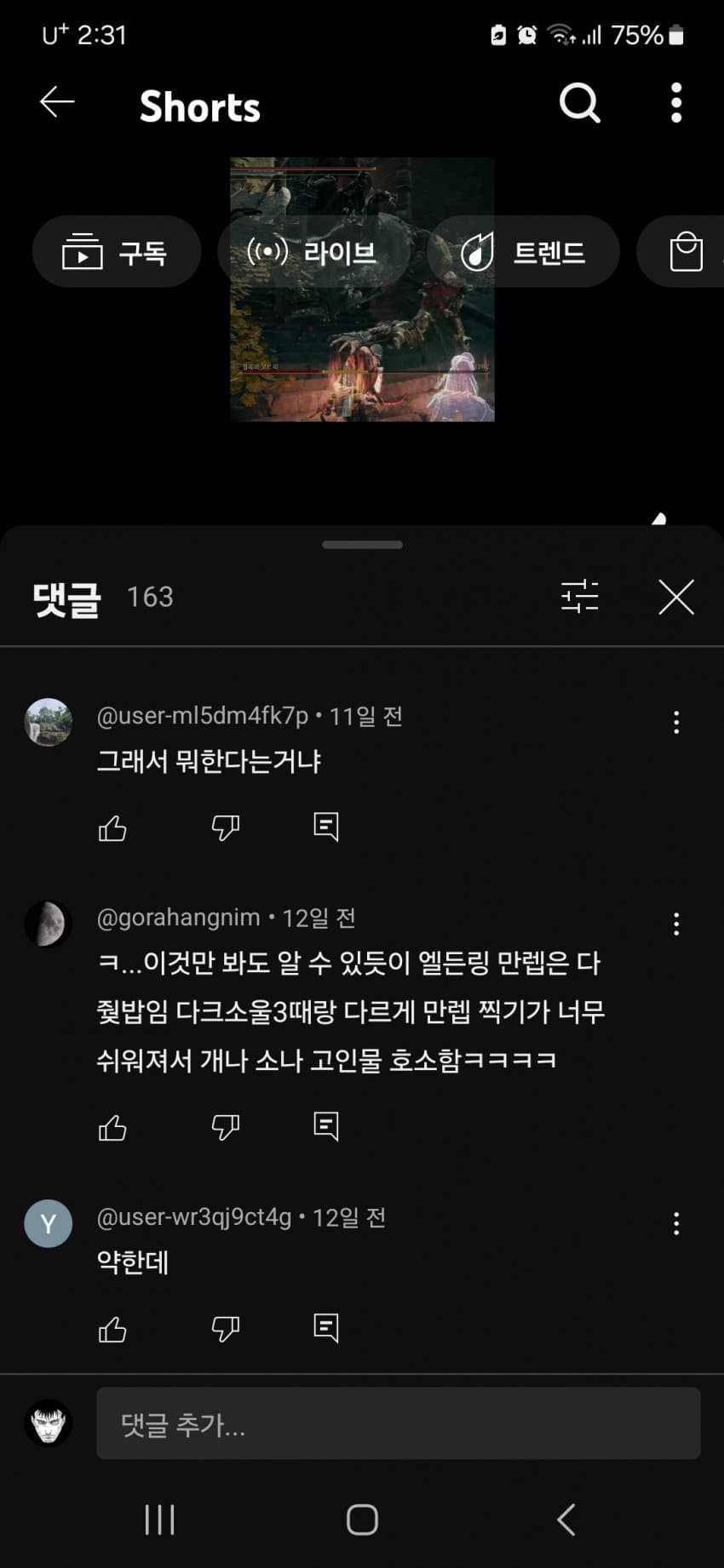Select the 구독 chip
The height and width of the screenshot is (1568, 724).
tap(116, 253)
